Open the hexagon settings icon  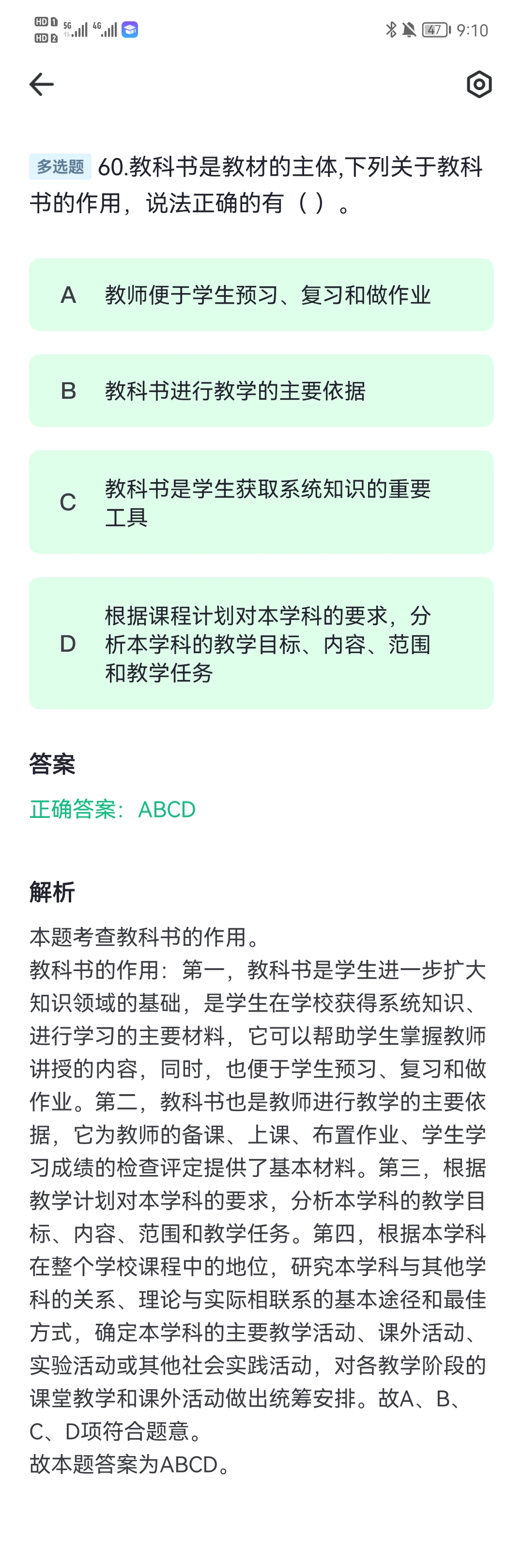click(478, 84)
